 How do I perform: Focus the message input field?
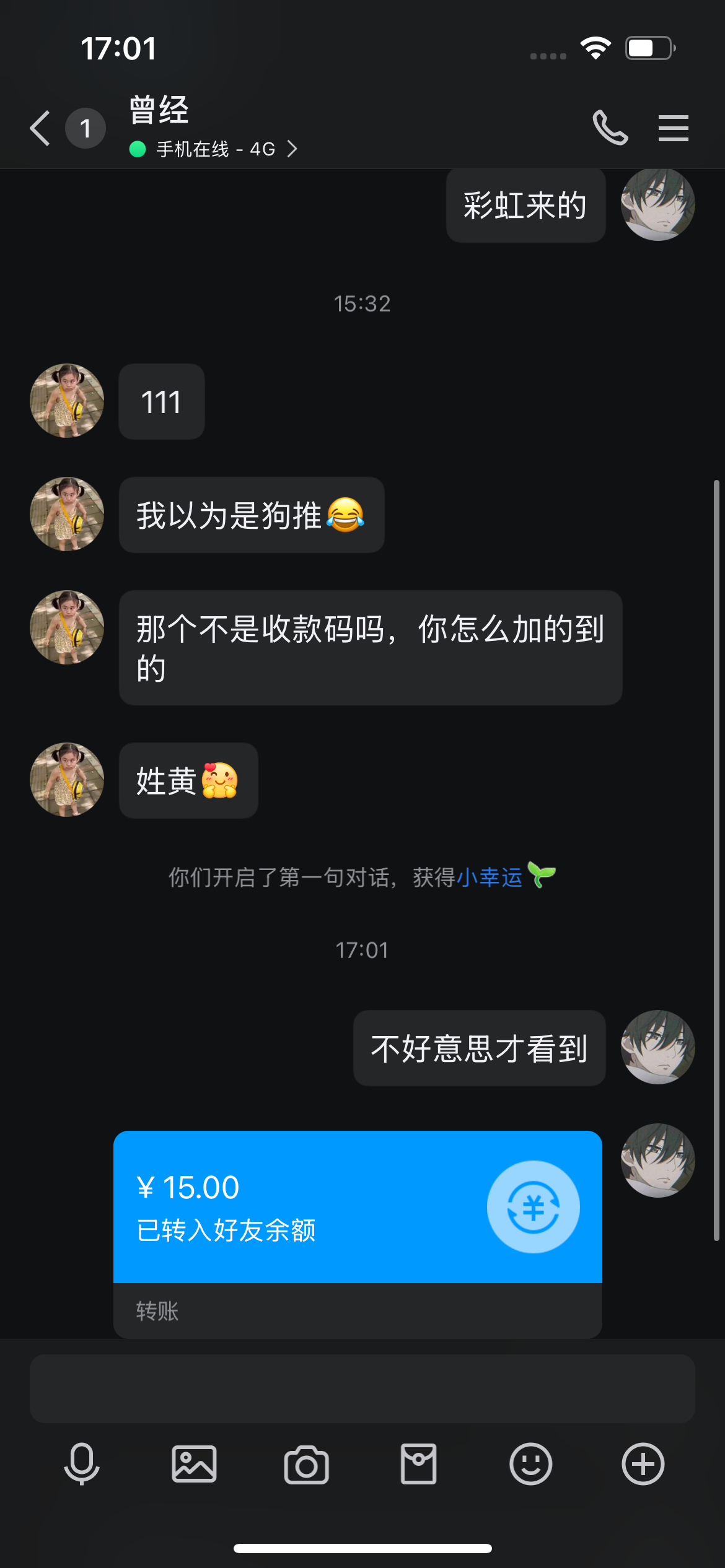(x=362, y=1388)
